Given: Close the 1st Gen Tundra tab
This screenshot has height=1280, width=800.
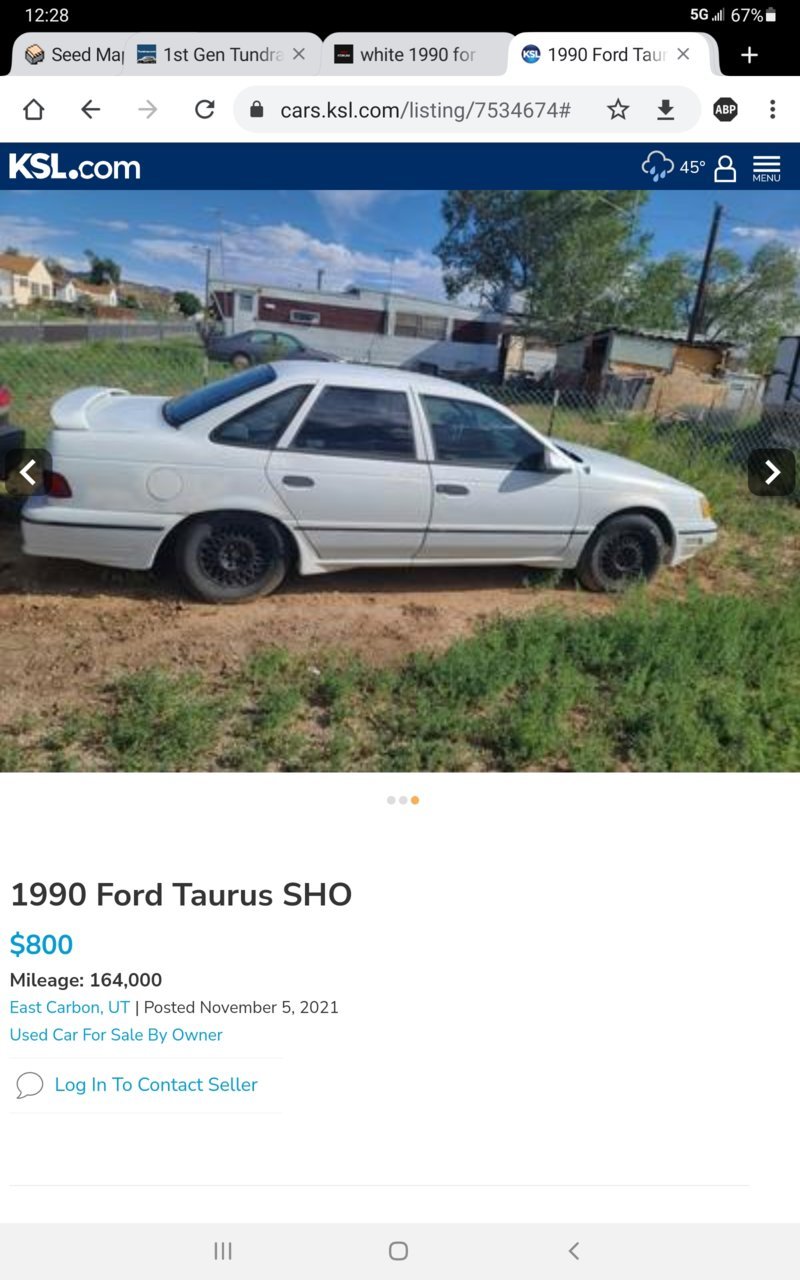Looking at the screenshot, I should tap(299, 55).
